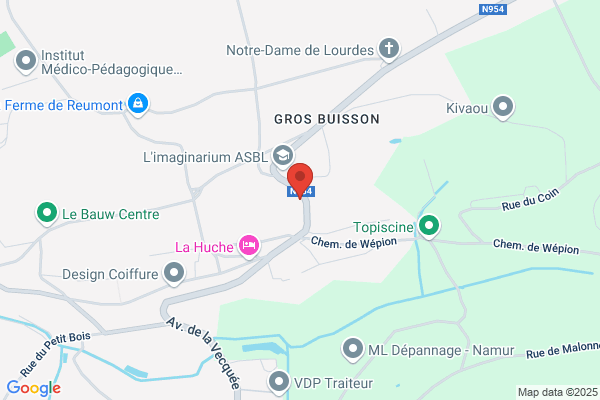Tap the red location pin
Viewport: 600px width, 400px height.
click(300, 180)
